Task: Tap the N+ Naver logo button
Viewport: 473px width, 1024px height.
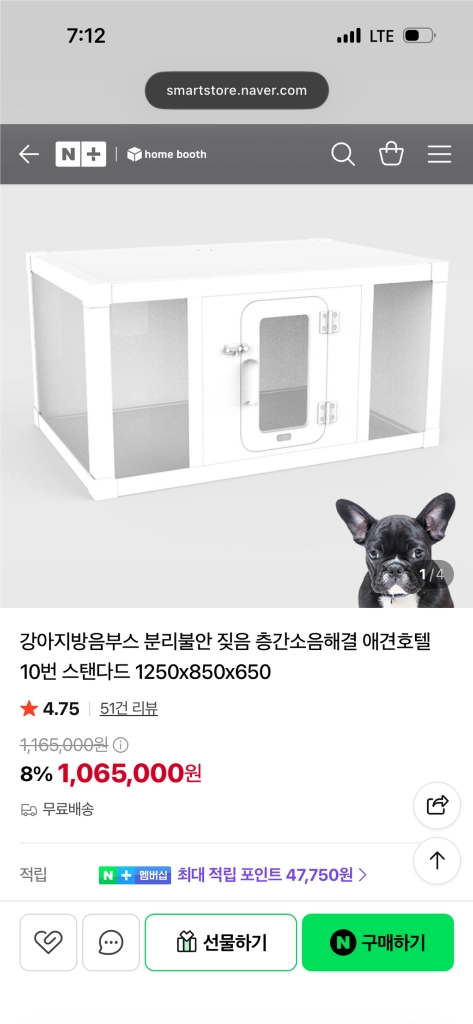Action: (x=80, y=154)
